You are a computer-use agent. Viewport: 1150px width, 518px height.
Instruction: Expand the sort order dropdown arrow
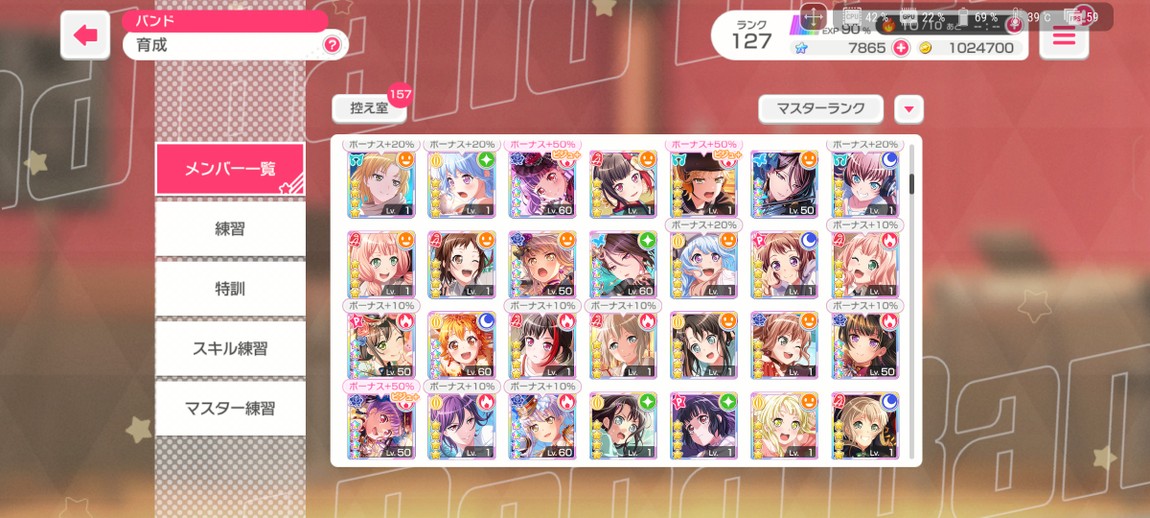(x=908, y=108)
